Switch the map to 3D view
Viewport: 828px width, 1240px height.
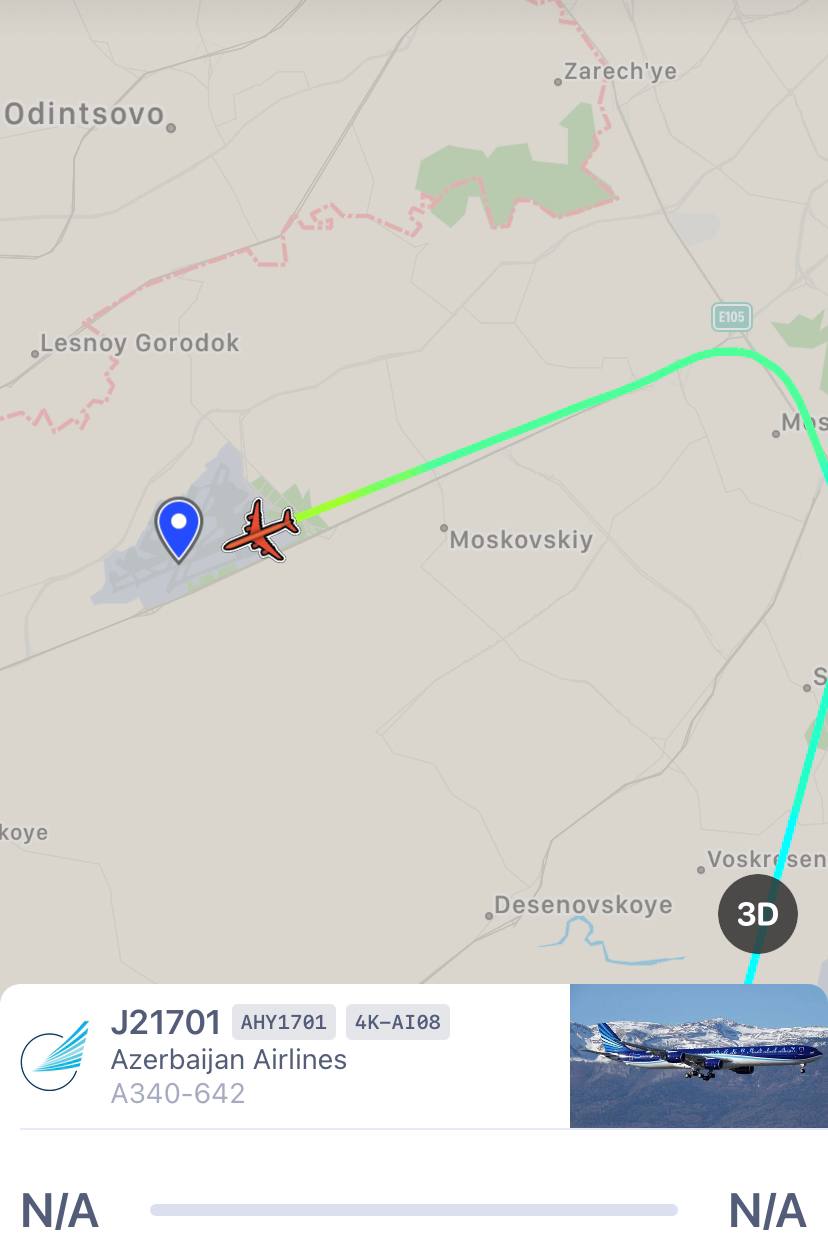point(757,914)
